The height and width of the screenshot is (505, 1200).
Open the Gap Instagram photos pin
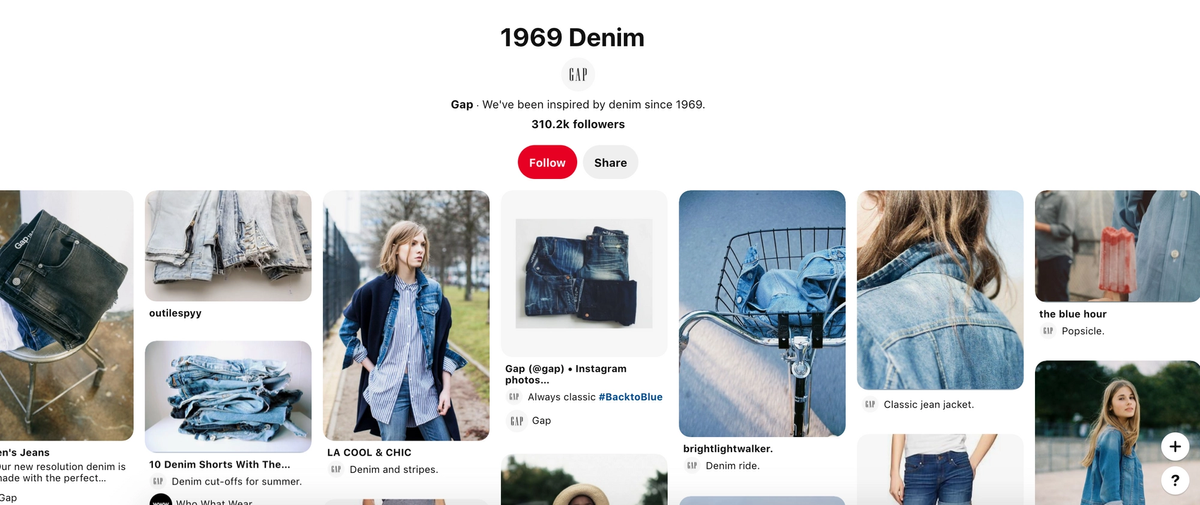point(584,274)
